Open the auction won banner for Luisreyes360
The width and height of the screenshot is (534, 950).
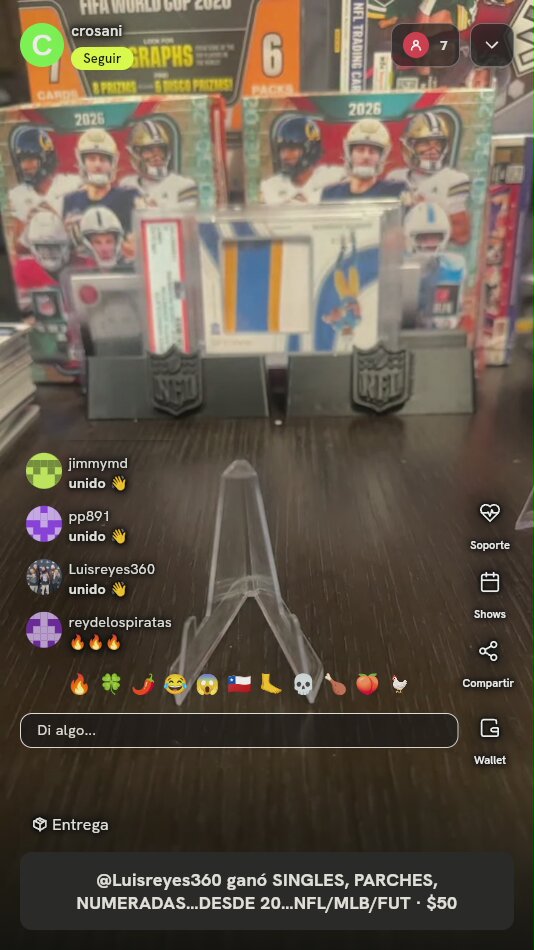(x=267, y=891)
